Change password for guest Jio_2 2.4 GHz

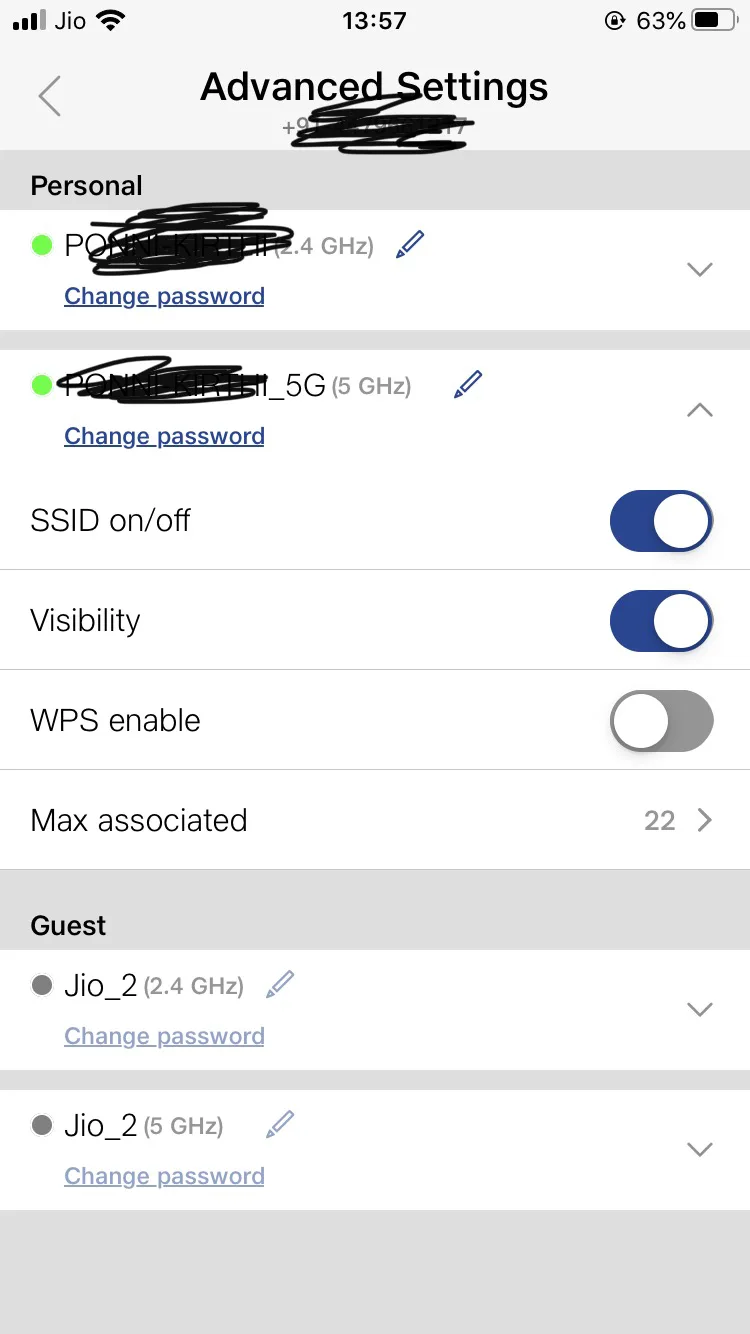(164, 1036)
